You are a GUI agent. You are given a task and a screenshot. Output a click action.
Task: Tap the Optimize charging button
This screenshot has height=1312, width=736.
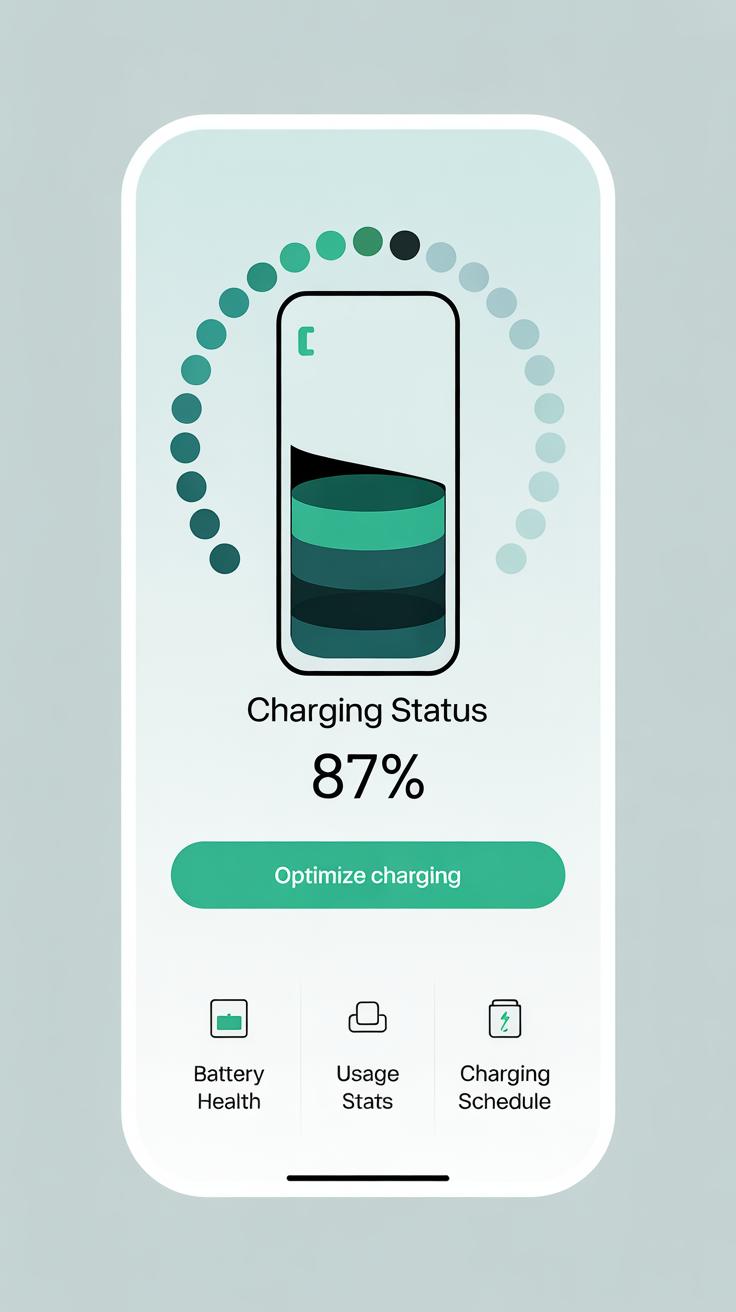click(368, 875)
